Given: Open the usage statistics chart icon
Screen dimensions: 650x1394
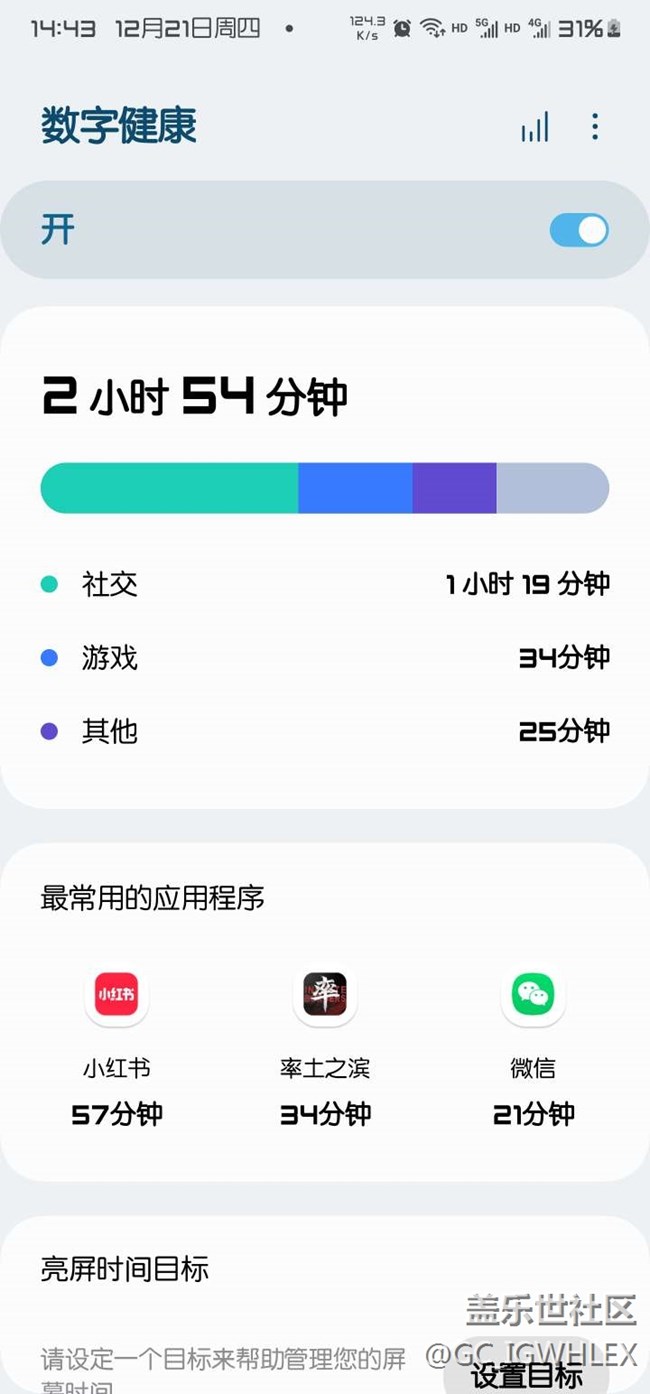Looking at the screenshot, I should (x=535, y=127).
